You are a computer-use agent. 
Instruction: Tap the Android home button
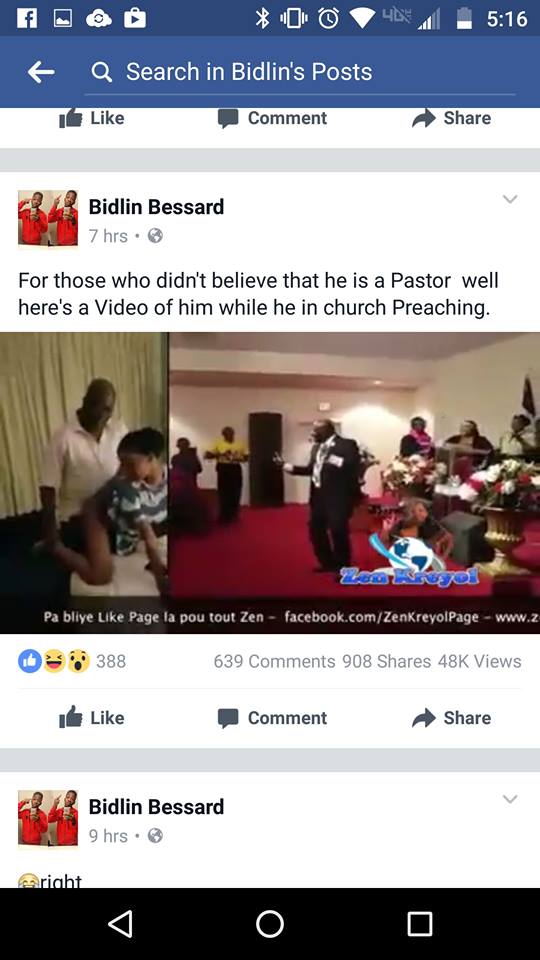(x=270, y=924)
